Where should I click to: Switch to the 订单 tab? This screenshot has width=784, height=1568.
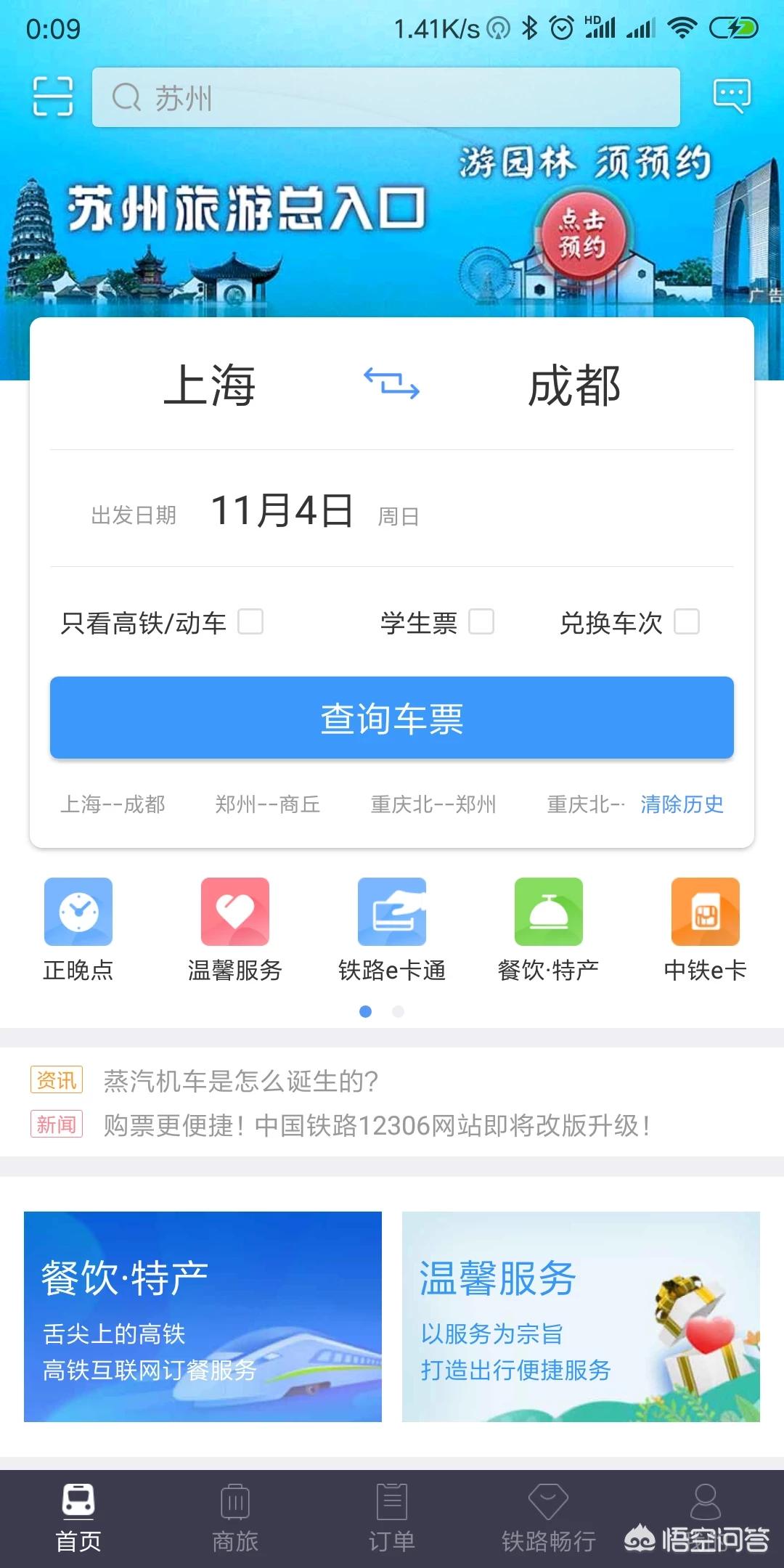click(x=391, y=1517)
